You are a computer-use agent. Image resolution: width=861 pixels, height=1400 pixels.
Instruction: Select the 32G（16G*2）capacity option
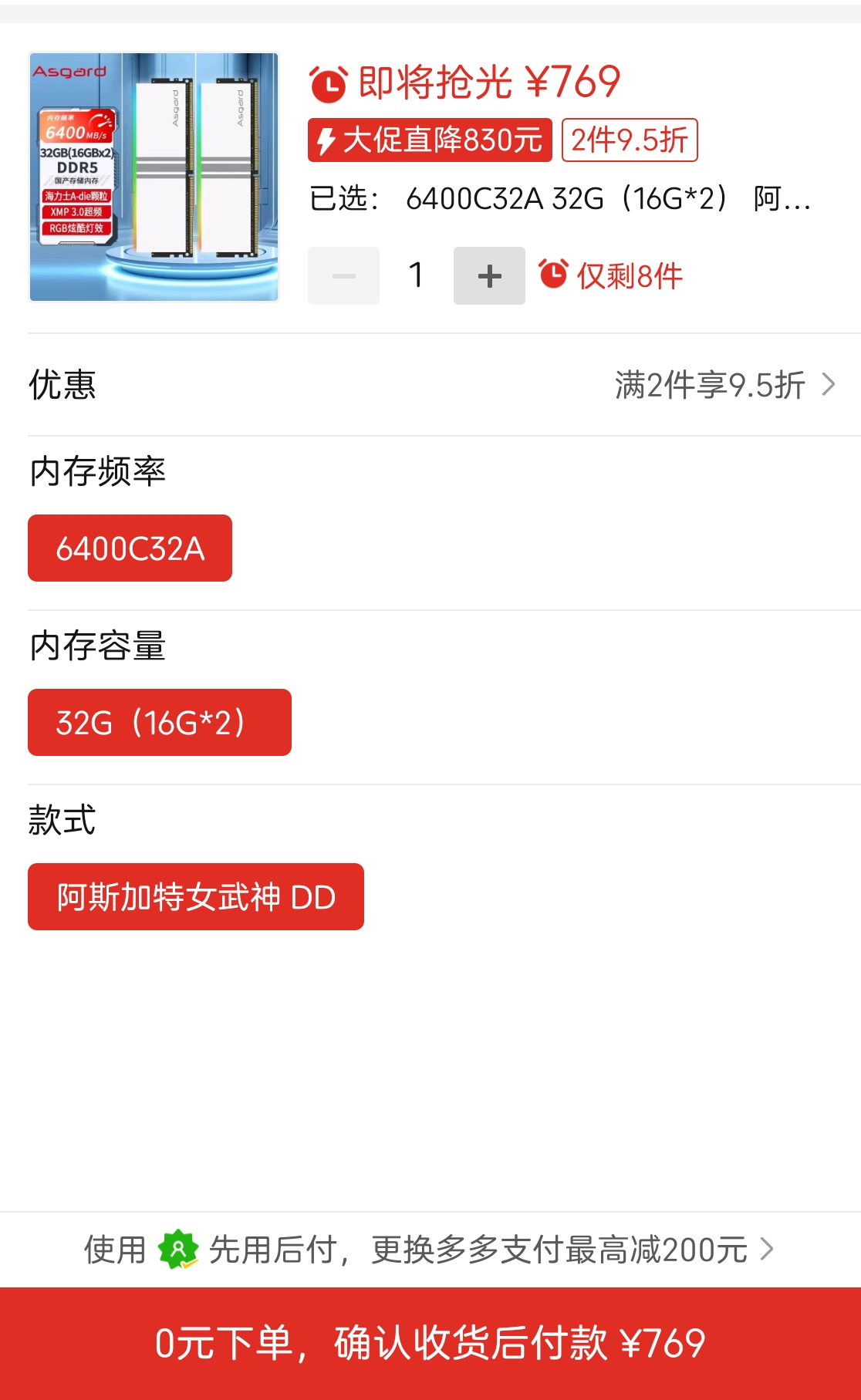pyautogui.click(x=159, y=723)
